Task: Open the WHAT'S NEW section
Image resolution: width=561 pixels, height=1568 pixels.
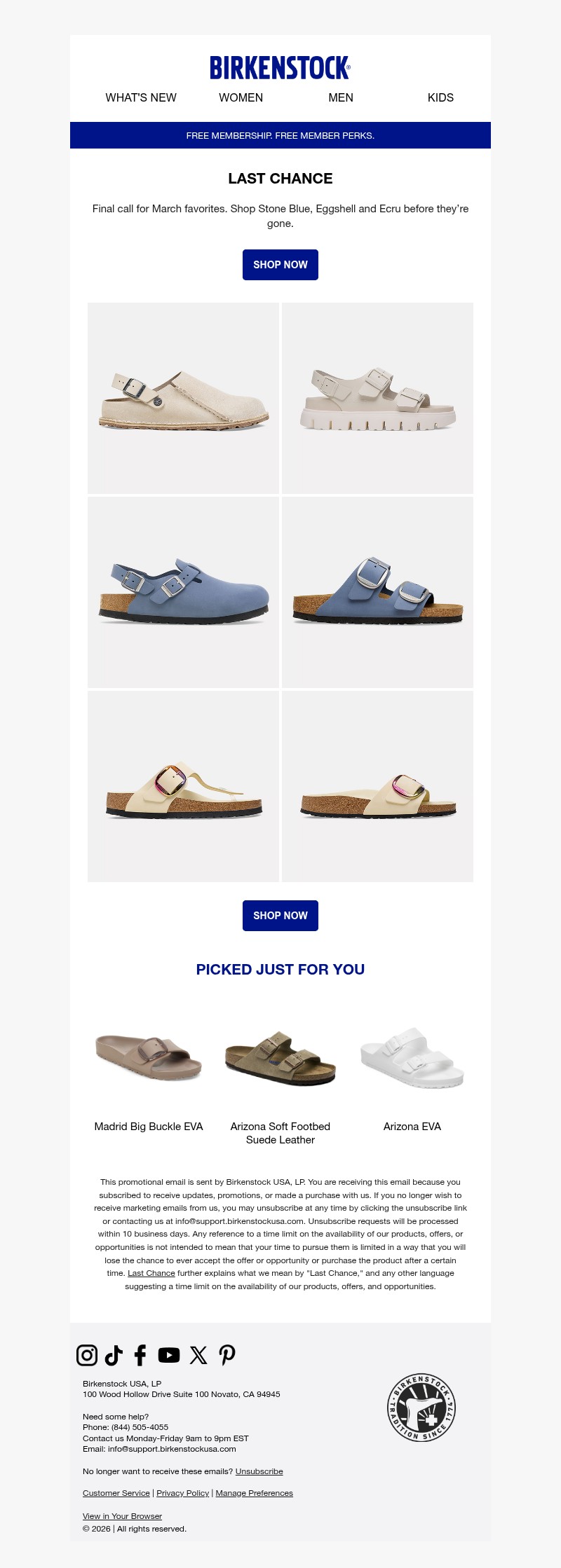Action: 141,97
